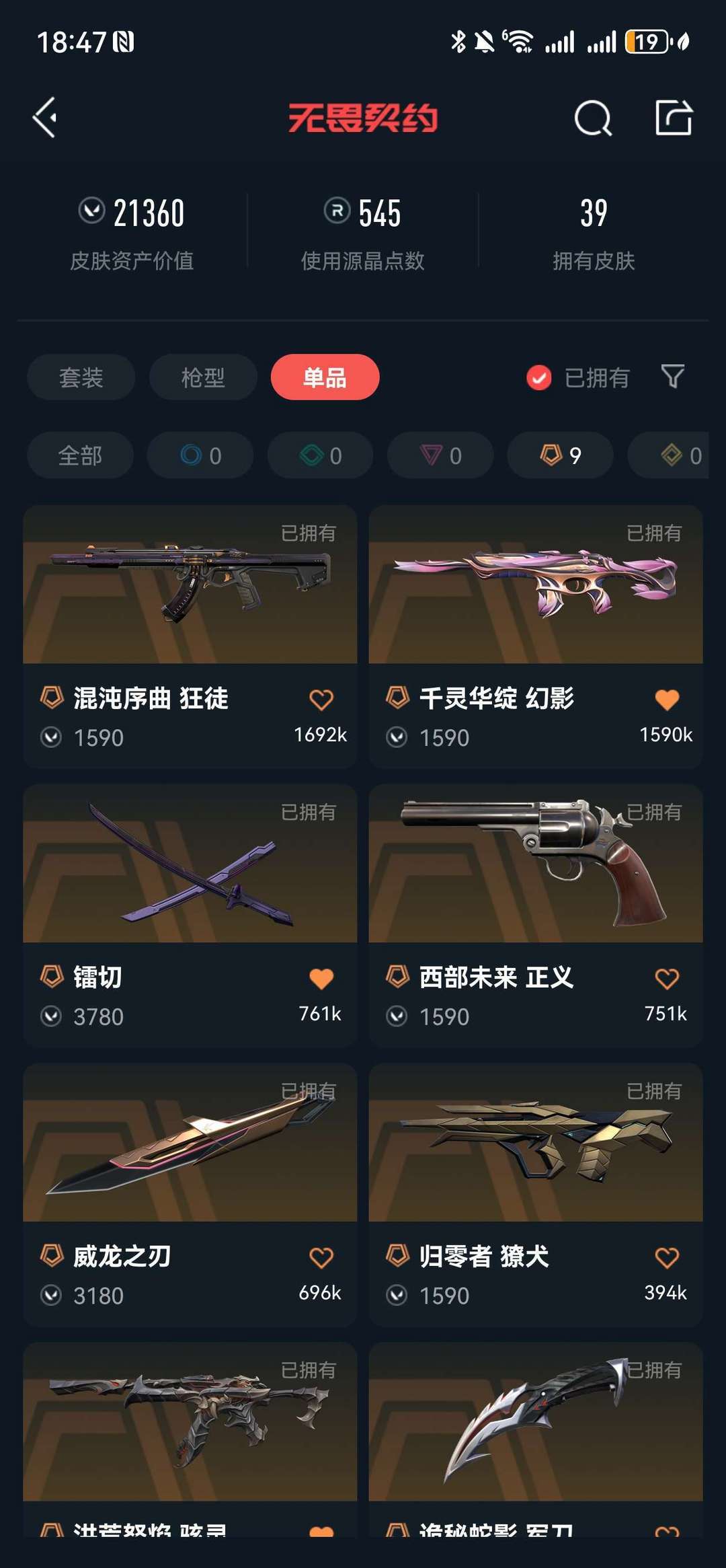Like the 混沌序曲 狂徒 skin

(321, 700)
